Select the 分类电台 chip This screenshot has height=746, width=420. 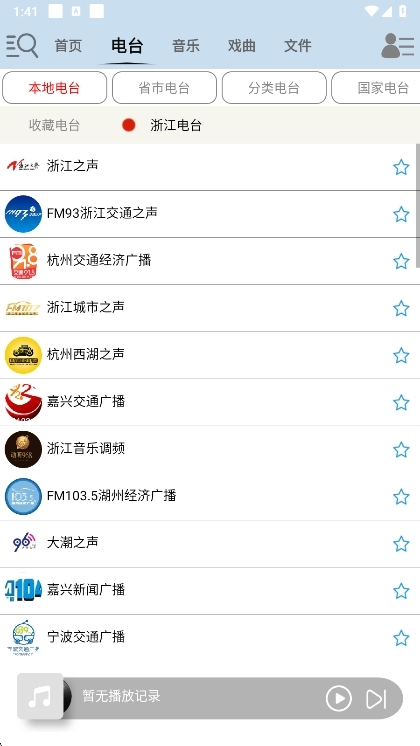pyautogui.click(x=274, y=88)
